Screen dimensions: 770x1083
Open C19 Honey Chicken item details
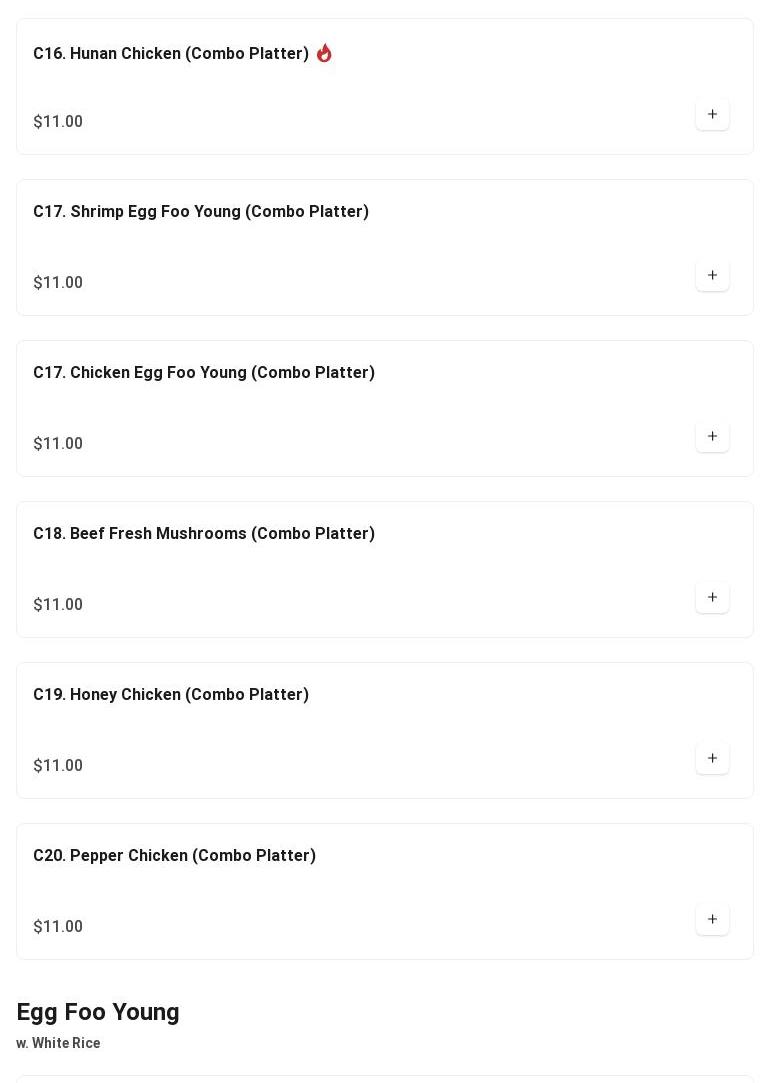(x=171, y=695)
